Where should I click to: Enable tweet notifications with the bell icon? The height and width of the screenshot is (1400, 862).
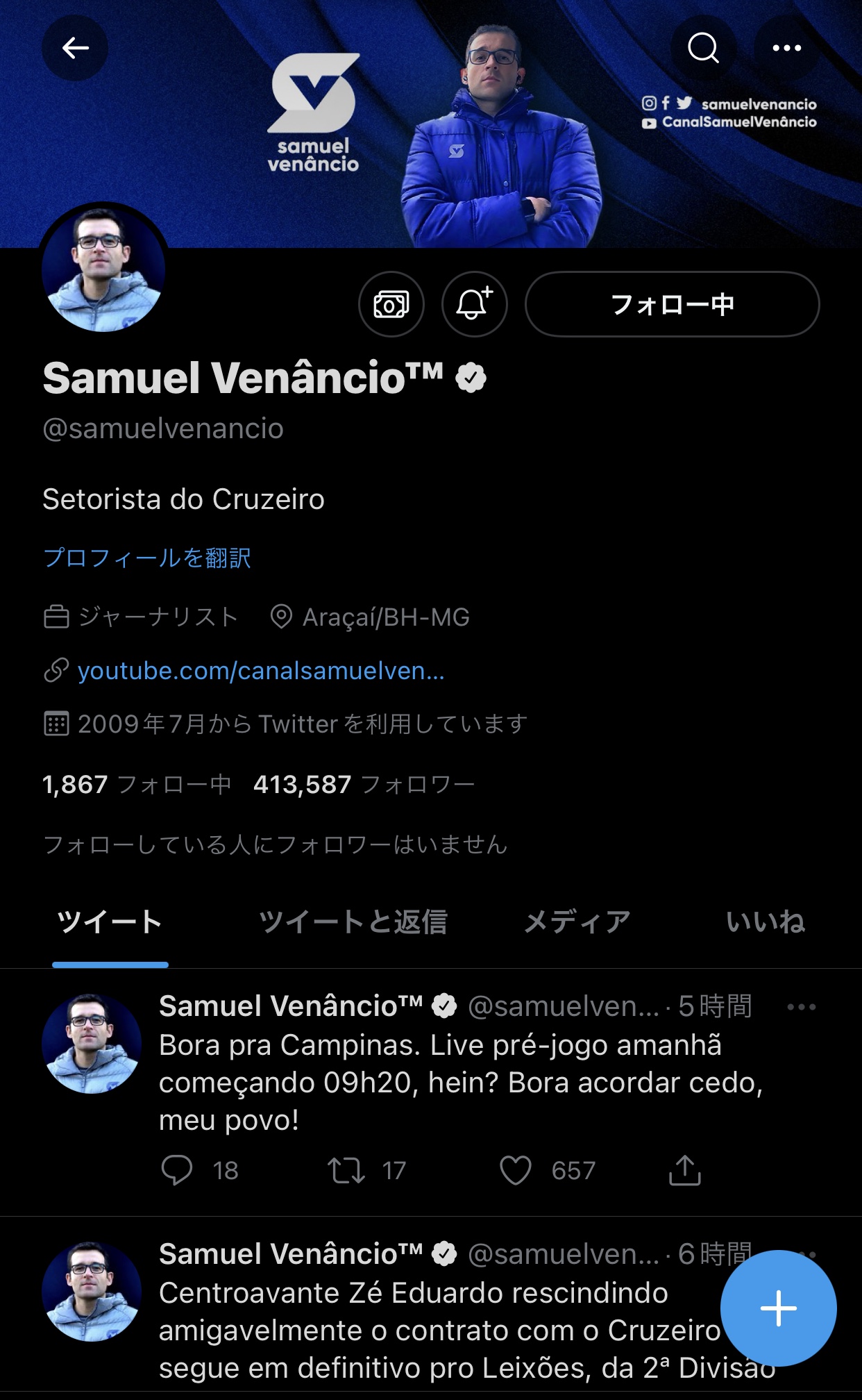pyautogui.click(x=475, y=304)
